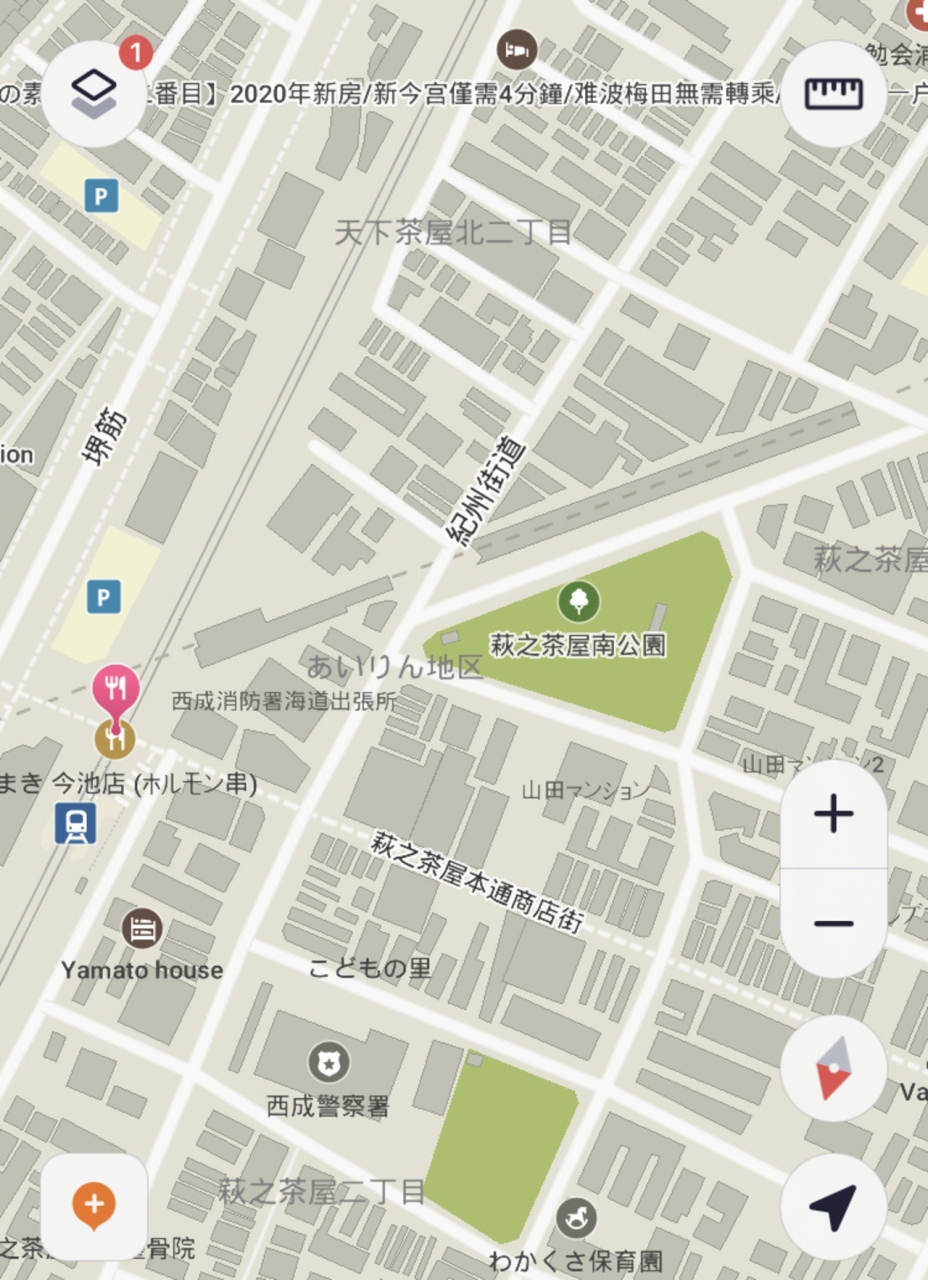This screenshot has height=1280, width=928.
Task: Open the lodging marker at top
Action: tap(516, 48)
